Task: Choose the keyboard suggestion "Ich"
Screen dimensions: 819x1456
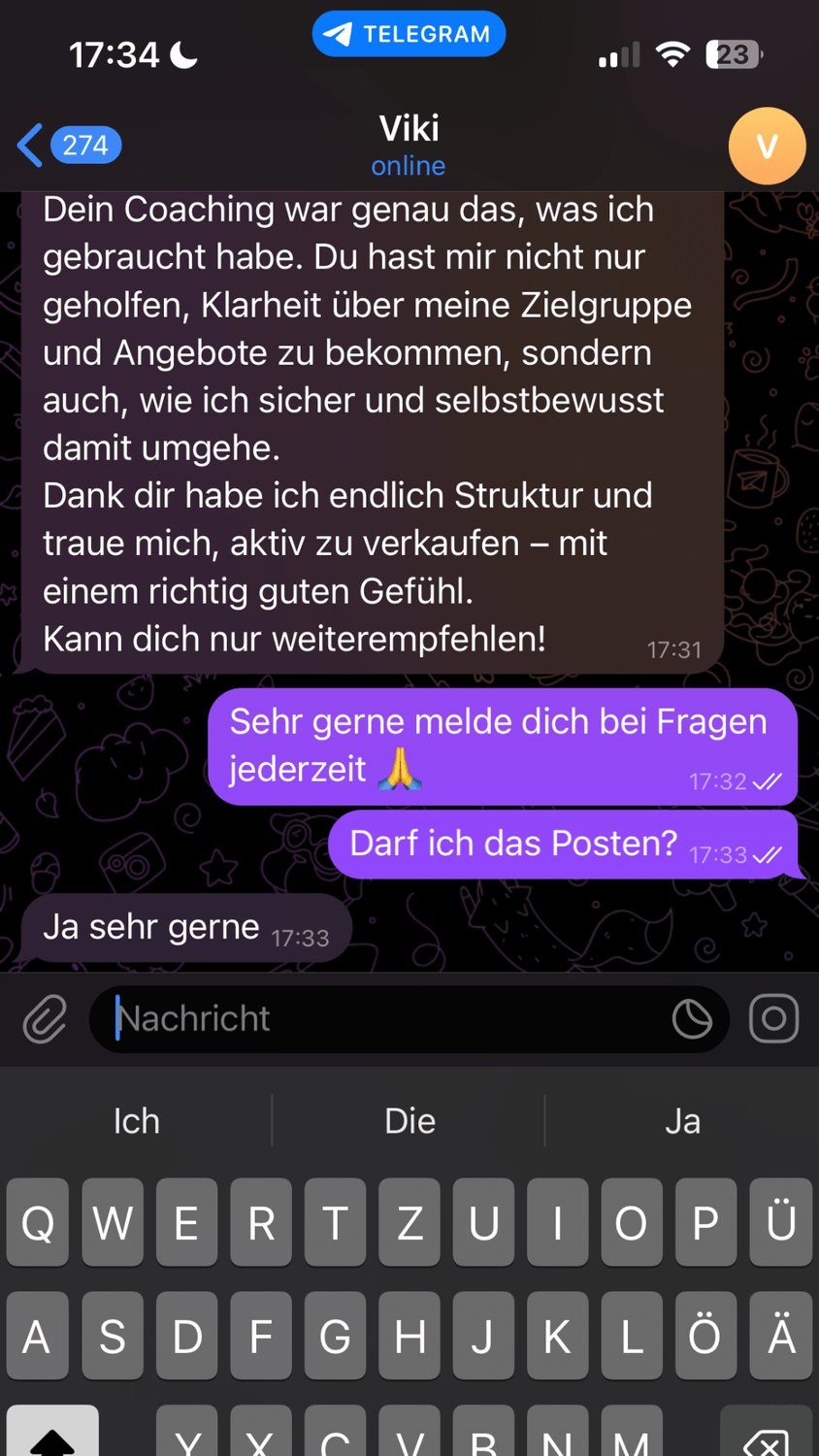Action: (136, 1121)
